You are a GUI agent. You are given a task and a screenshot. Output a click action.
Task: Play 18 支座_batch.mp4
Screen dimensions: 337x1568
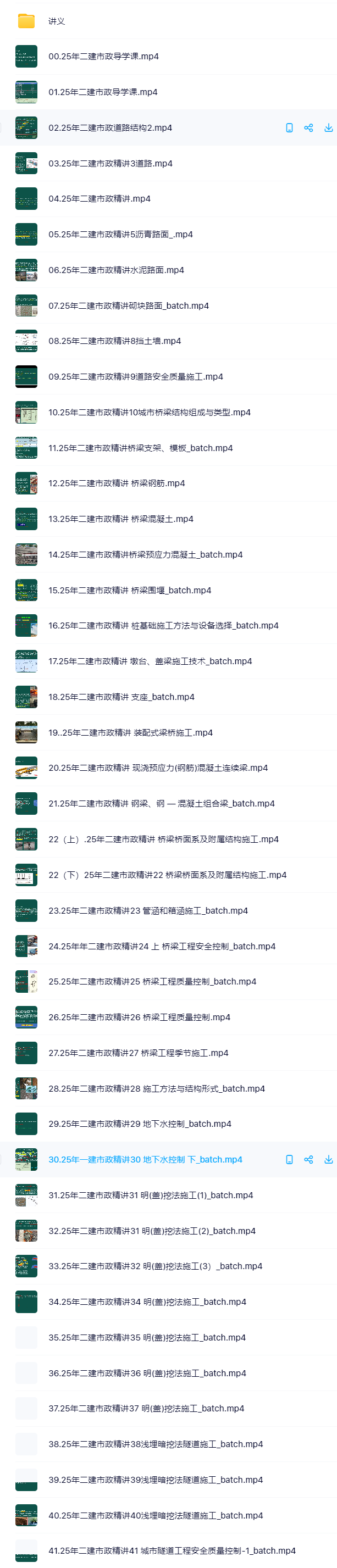[121, 697]
